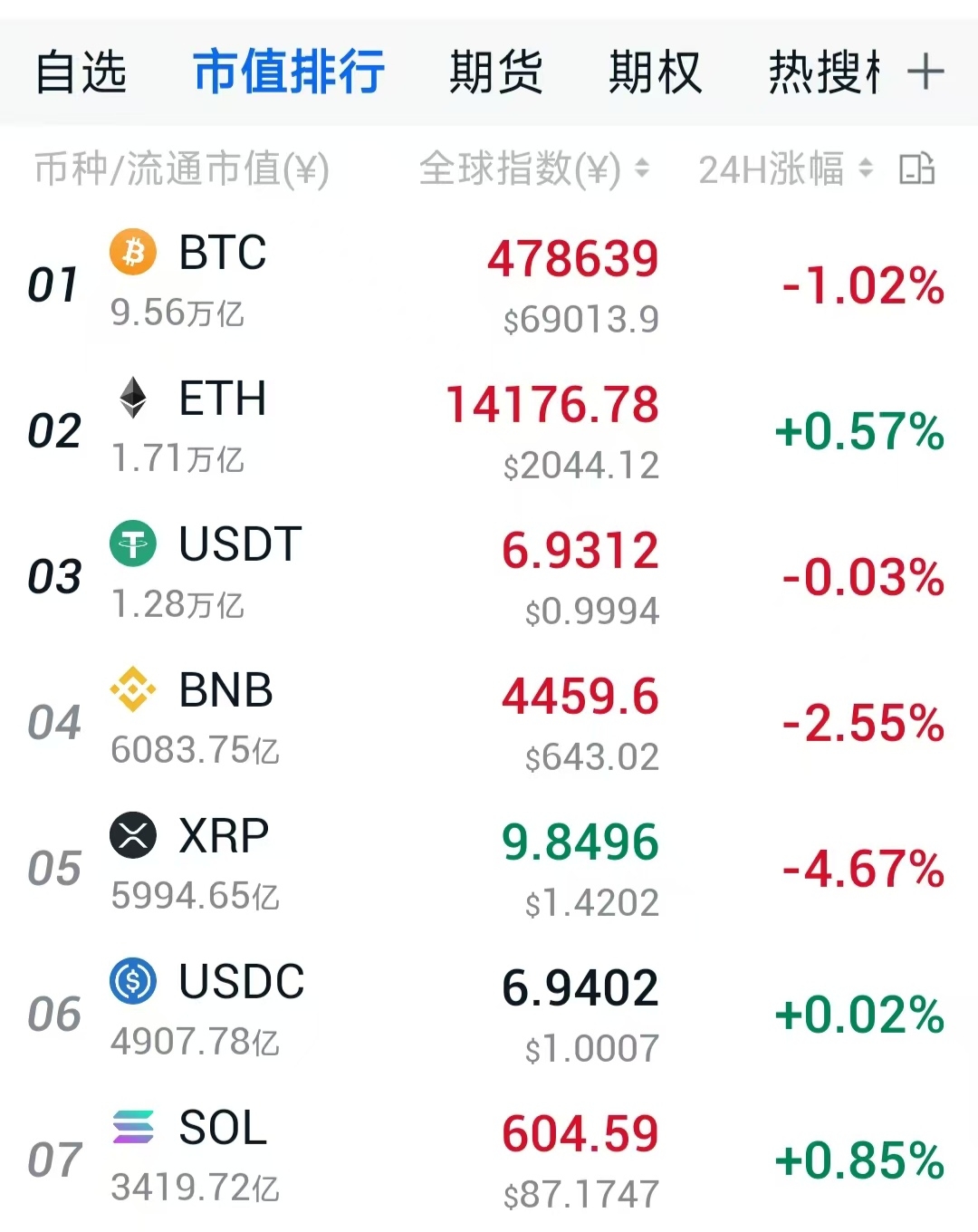
Task: Sort list by 24H涨幅
Action: [x=785, y=169]
